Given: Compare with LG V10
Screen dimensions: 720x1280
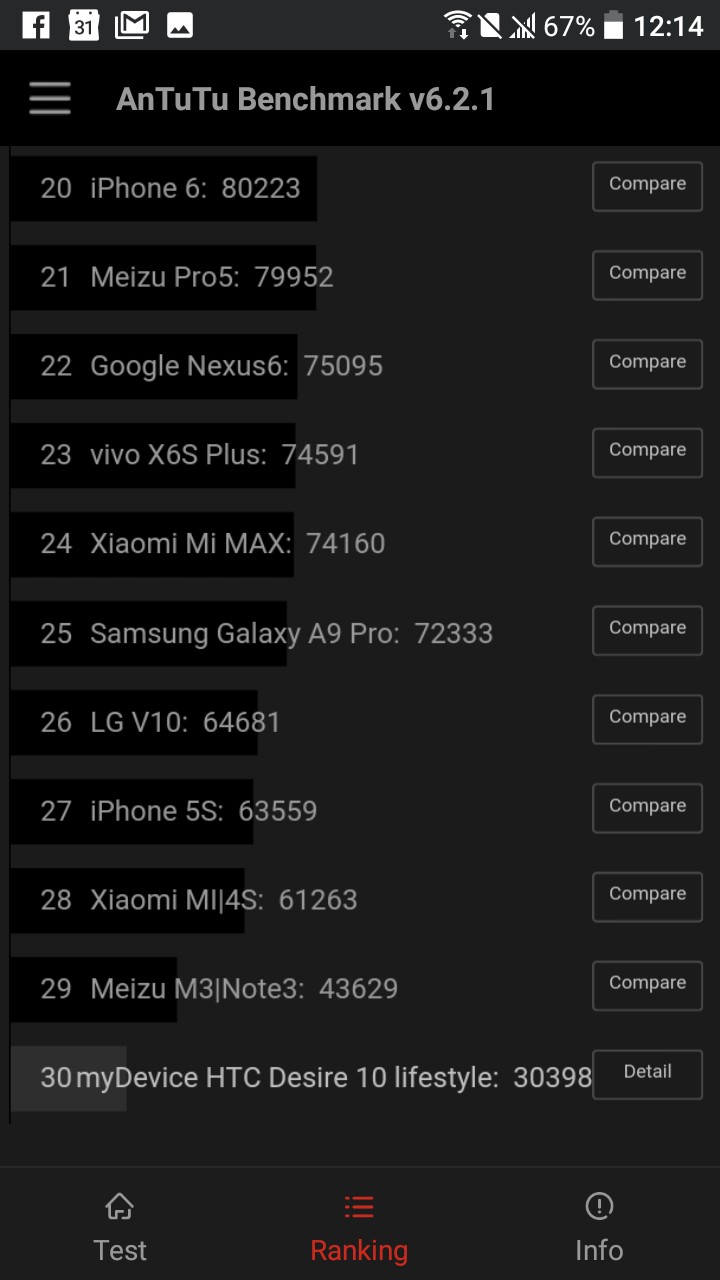Looking at the screenshot, I should tap(647, 719).
